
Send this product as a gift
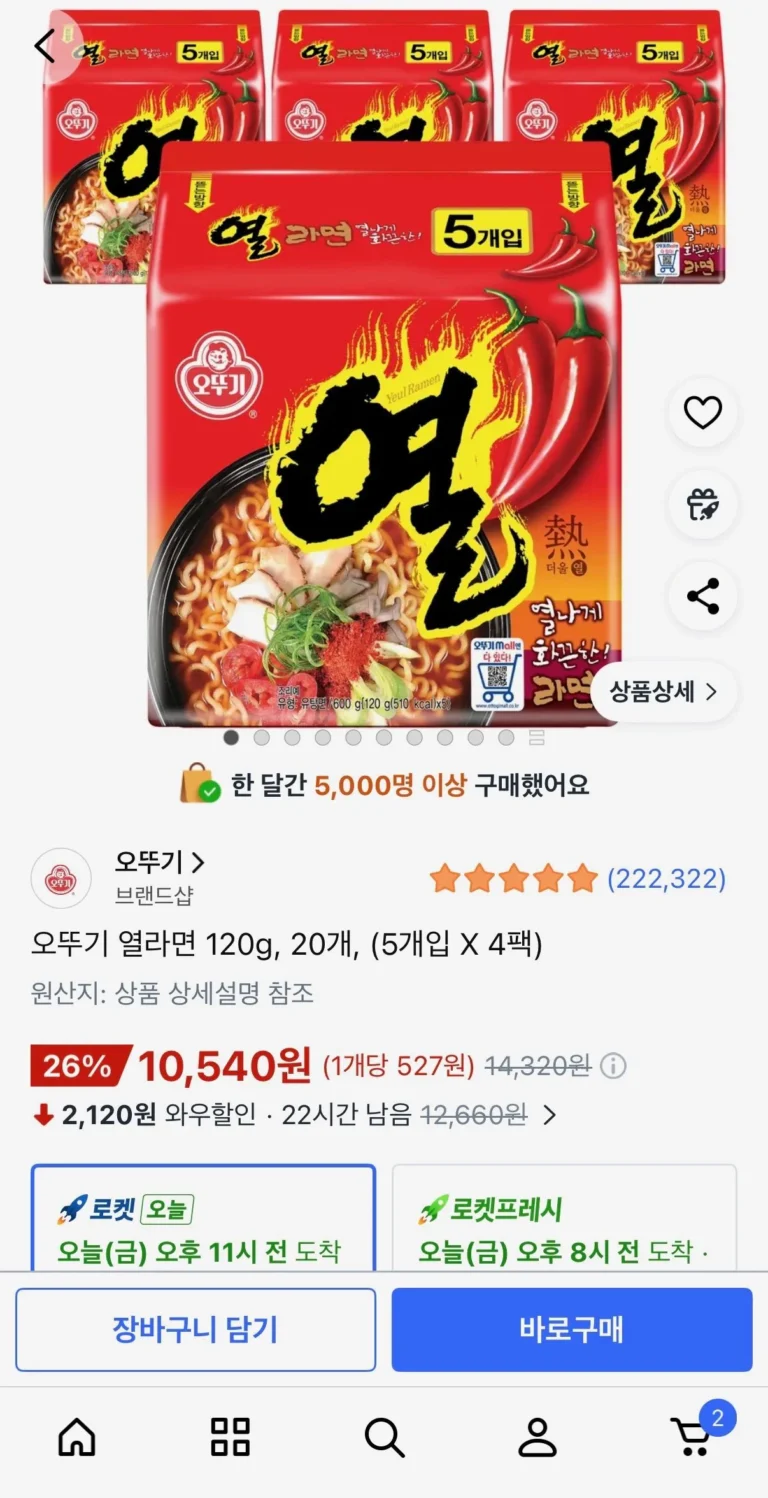click(x=702, y=505)
